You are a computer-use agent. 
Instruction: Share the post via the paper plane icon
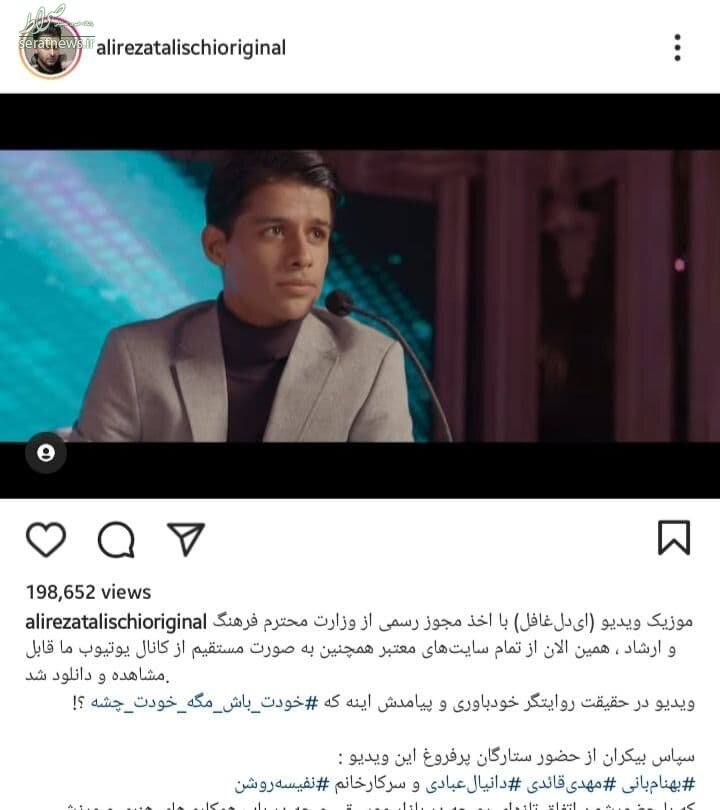[186, 539]
